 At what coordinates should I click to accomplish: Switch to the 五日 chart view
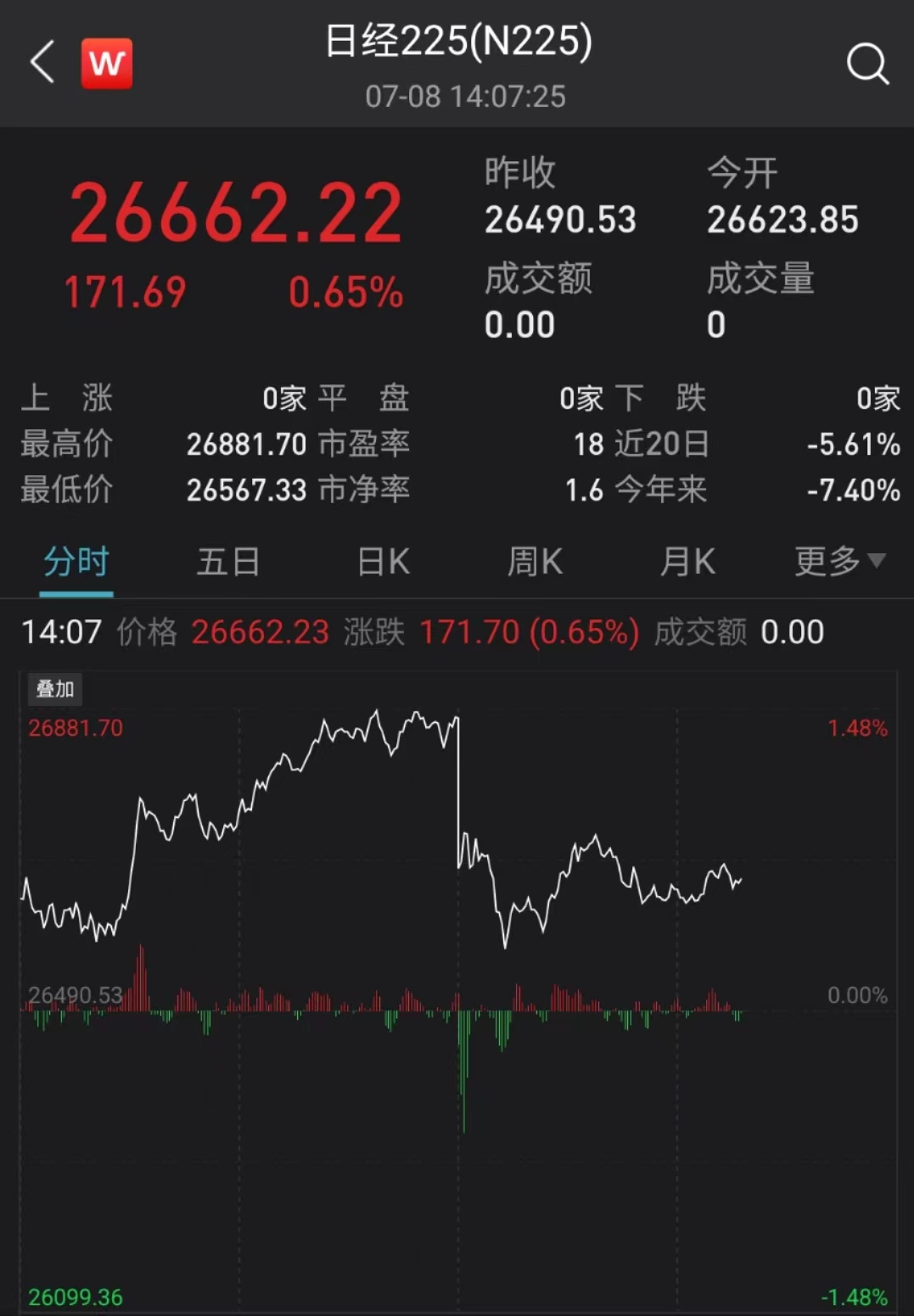[x=227, y=562]
